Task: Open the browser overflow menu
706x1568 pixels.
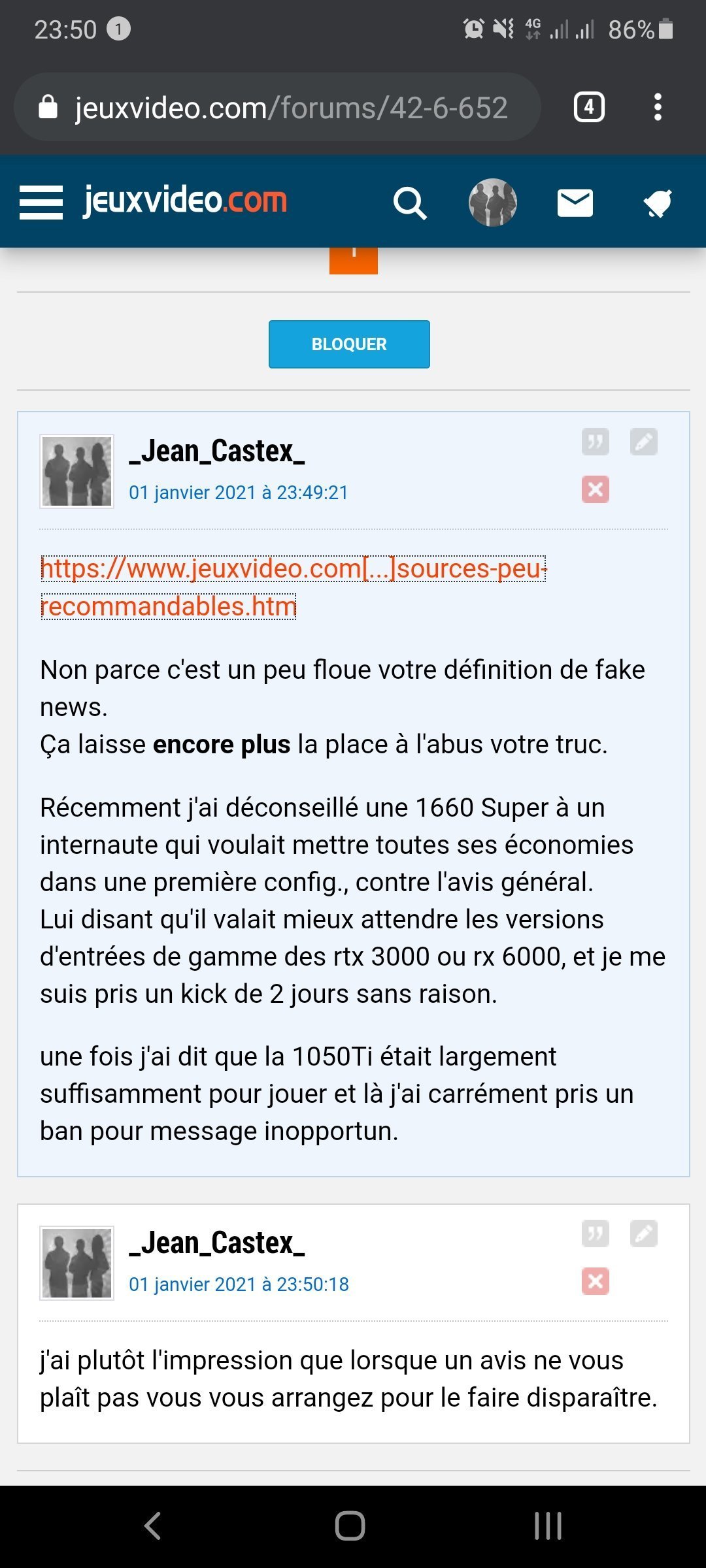Action: pyautogui.click(x=658, y=107)
